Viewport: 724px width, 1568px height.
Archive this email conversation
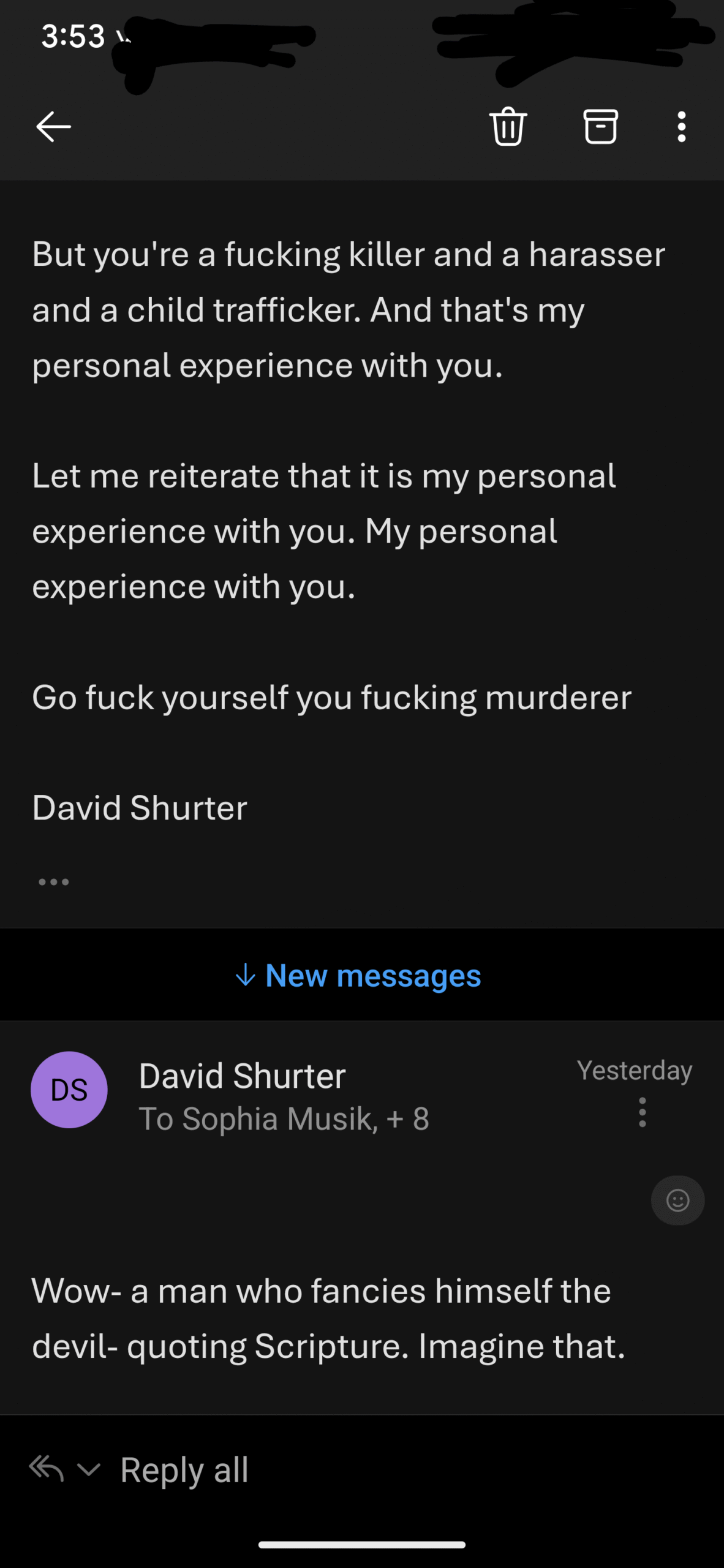coord(600,126)
